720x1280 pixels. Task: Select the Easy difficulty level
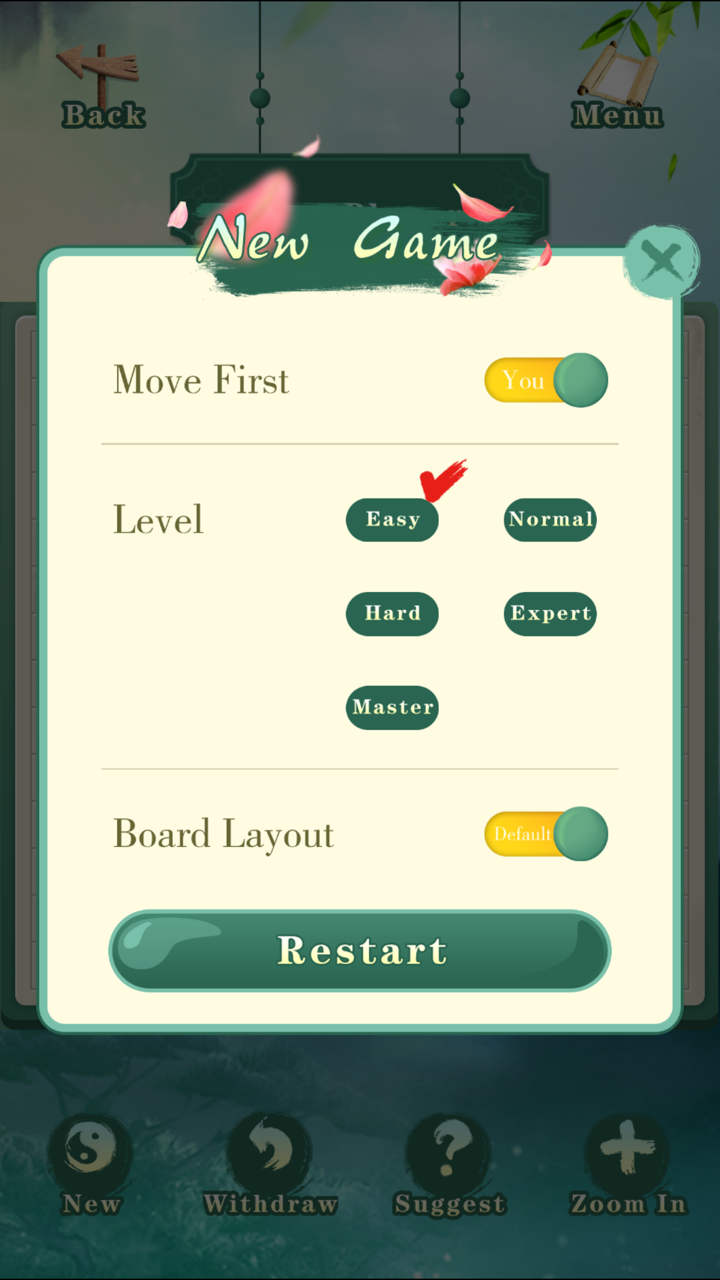click(392, 519)
